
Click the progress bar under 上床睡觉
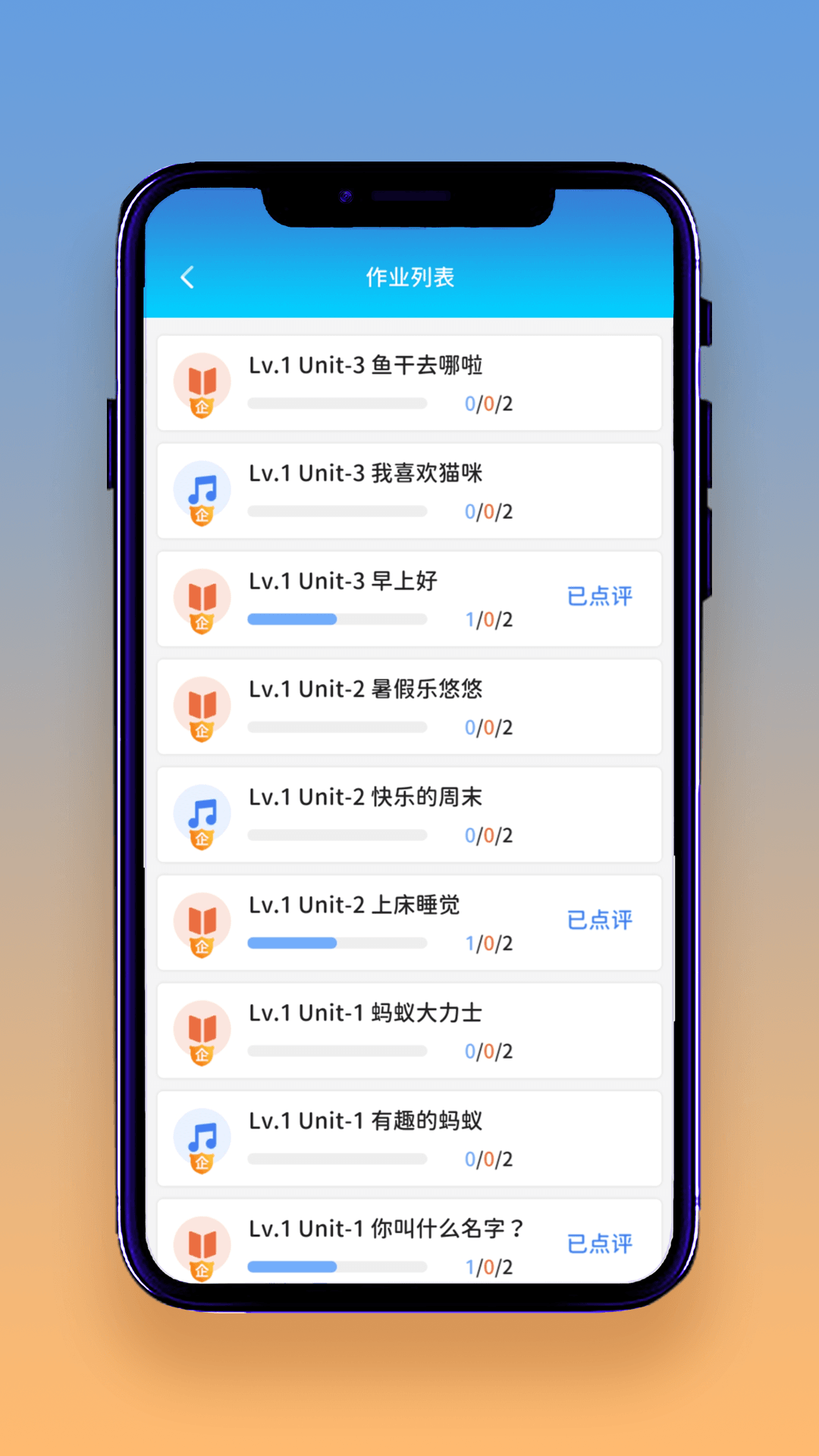point(337,943)
